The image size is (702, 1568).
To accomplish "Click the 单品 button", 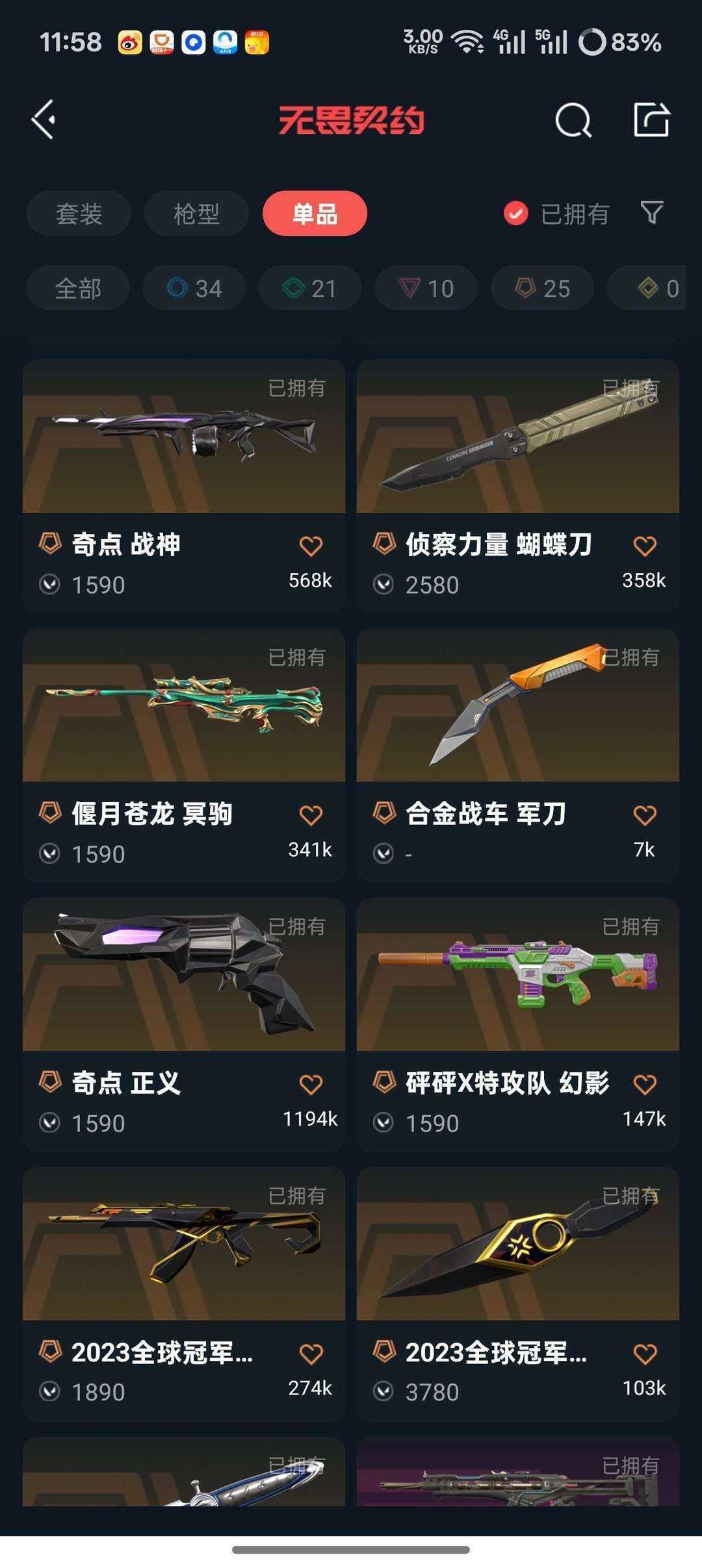I will [314, 213].
